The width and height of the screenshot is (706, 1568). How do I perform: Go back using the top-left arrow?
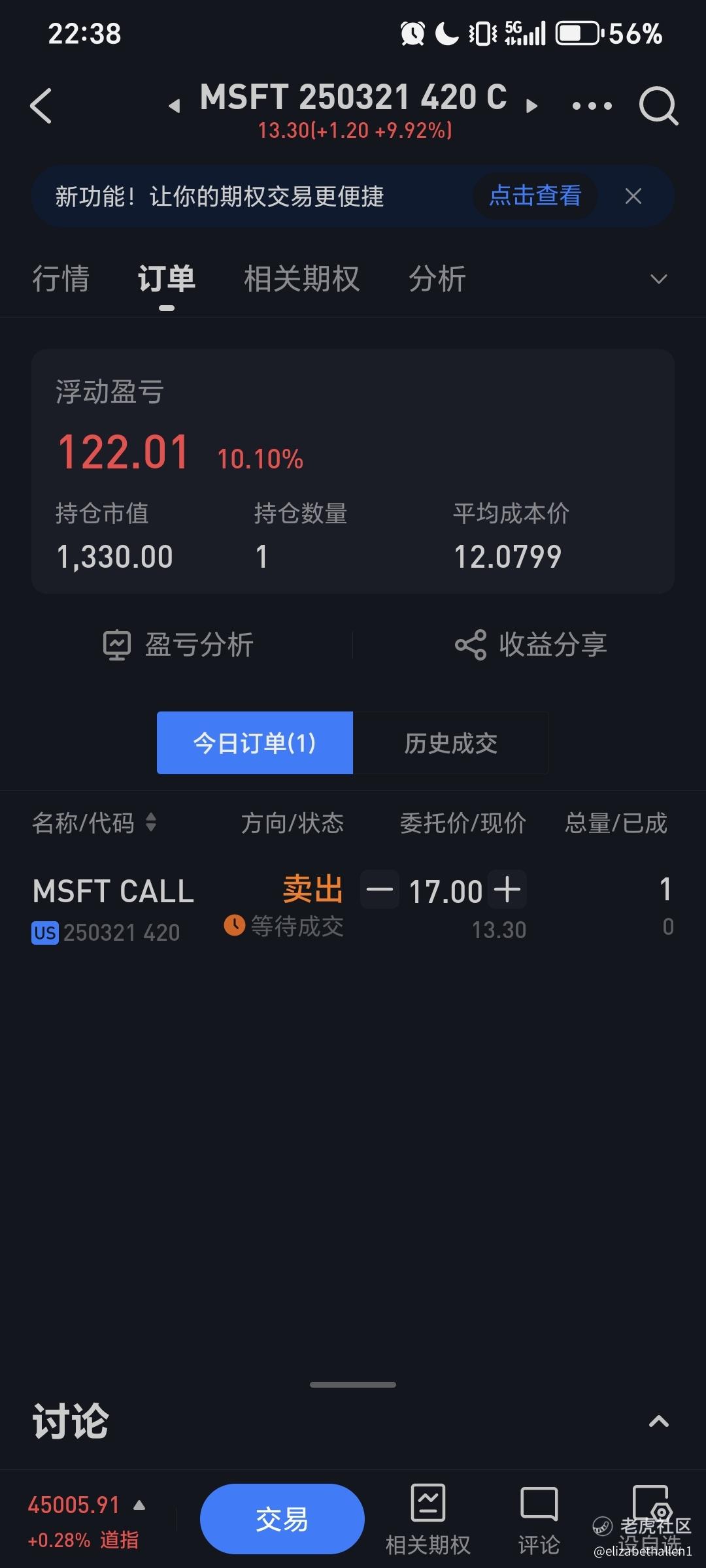[41, 106]
